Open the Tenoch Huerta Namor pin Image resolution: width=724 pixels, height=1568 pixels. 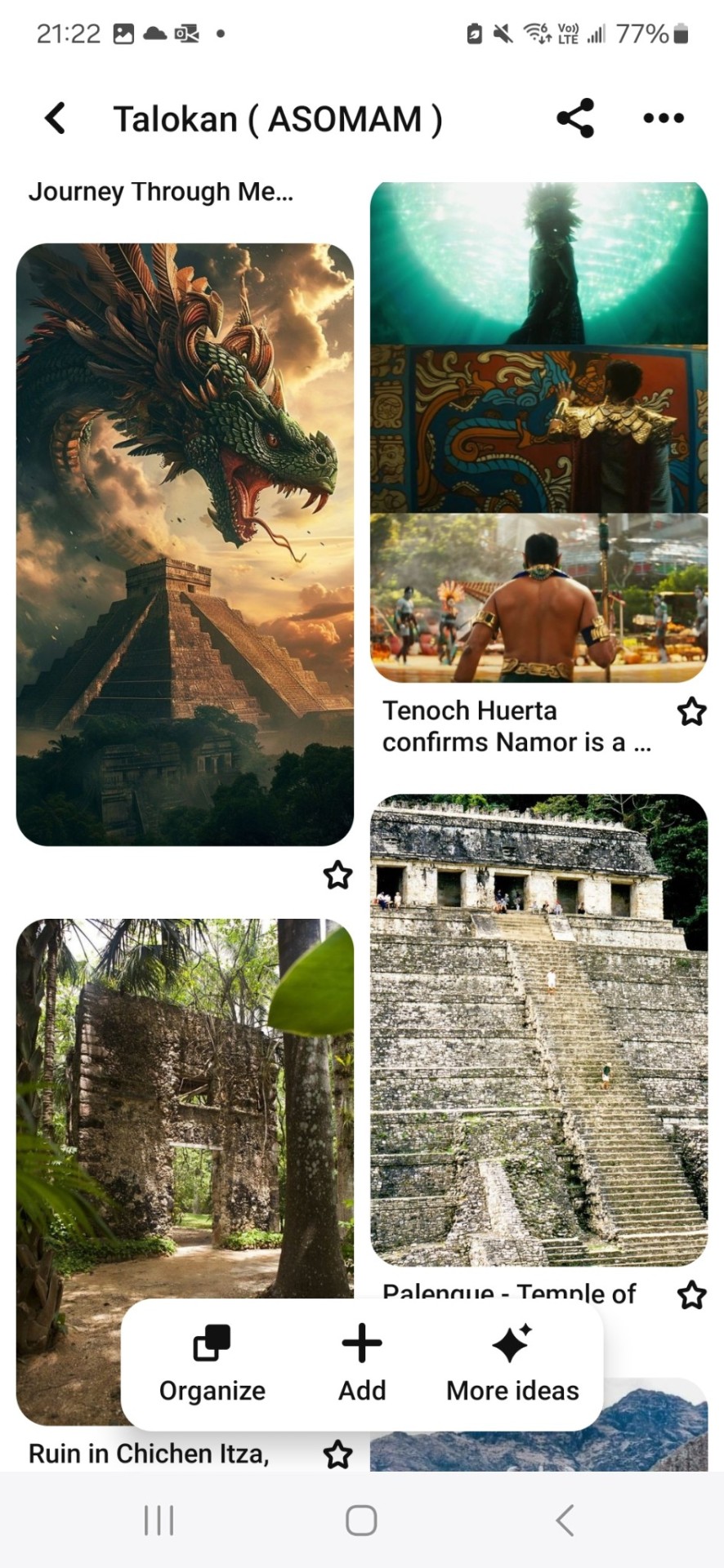point(539,431)
